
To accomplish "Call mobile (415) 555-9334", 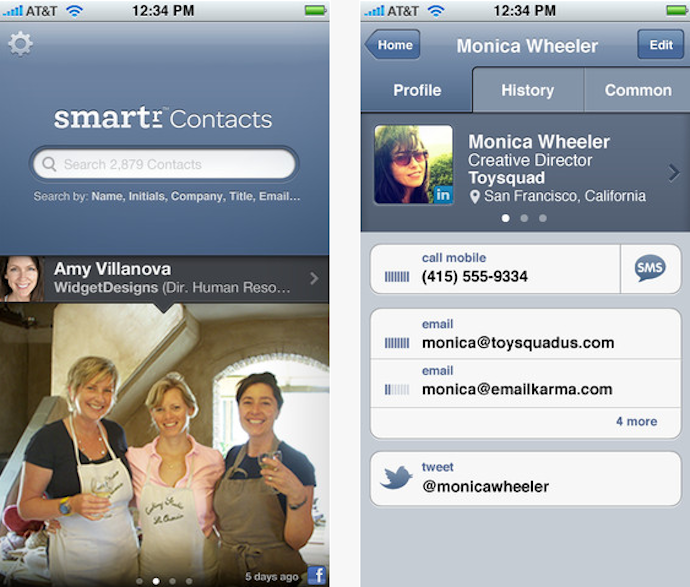I will [495, 268].
